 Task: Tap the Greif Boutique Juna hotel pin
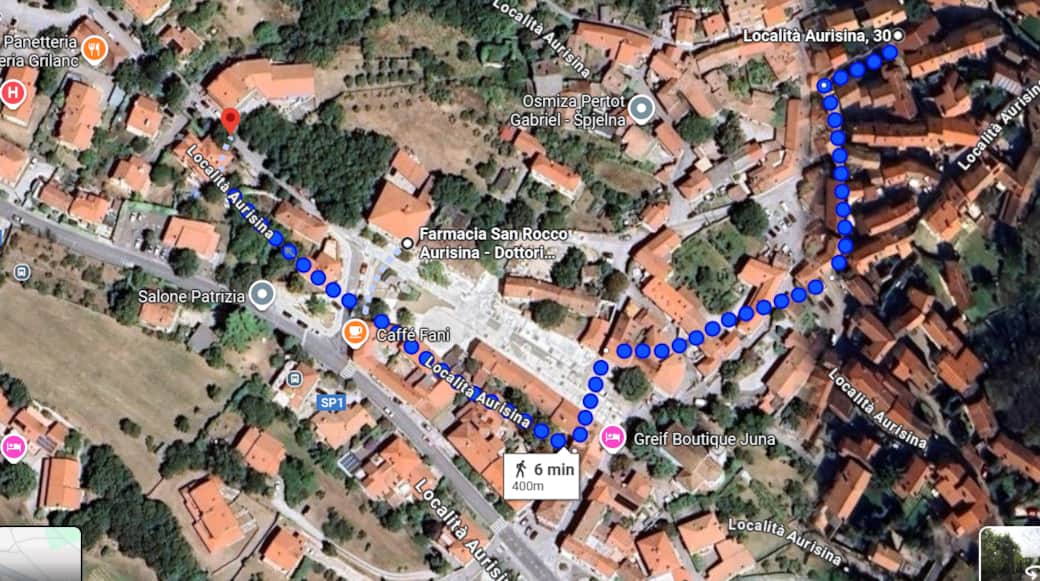click(613, 437)
